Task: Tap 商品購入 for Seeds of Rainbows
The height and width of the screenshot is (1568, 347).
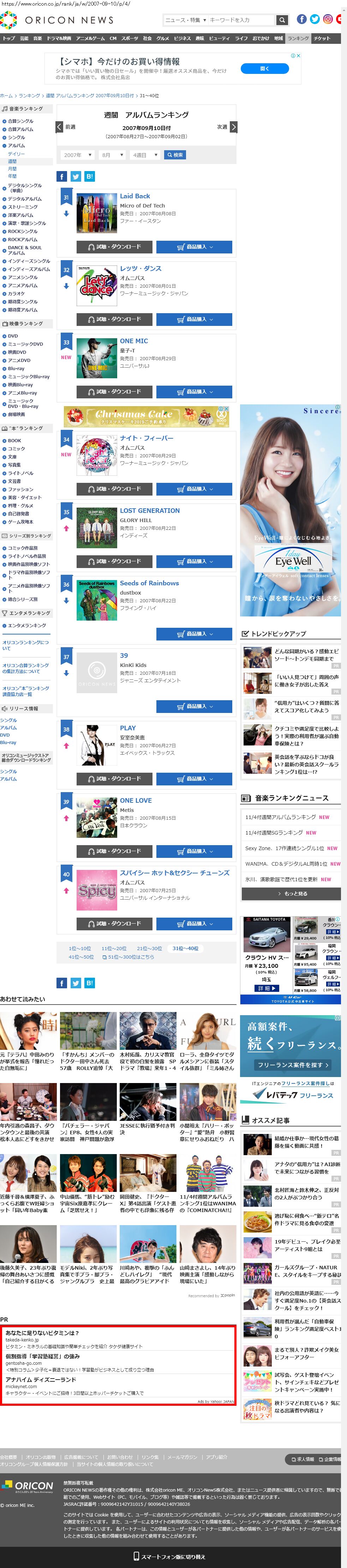Action: (194, 634)
